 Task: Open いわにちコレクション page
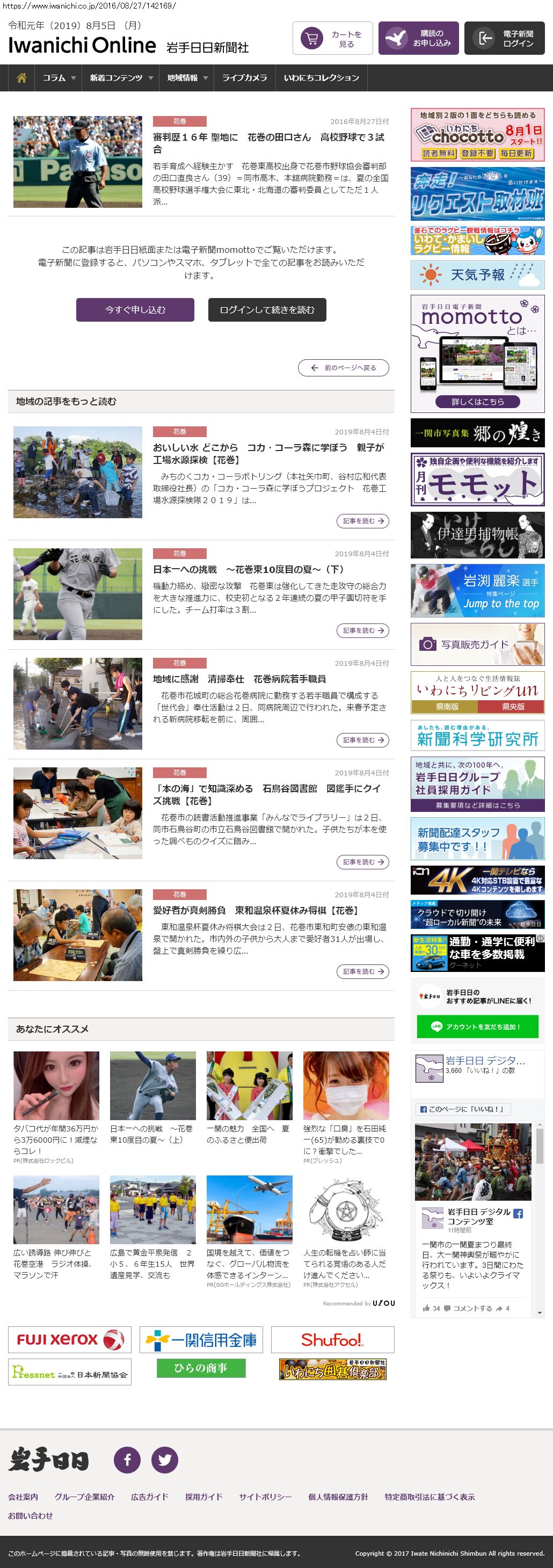pos(321,78)
